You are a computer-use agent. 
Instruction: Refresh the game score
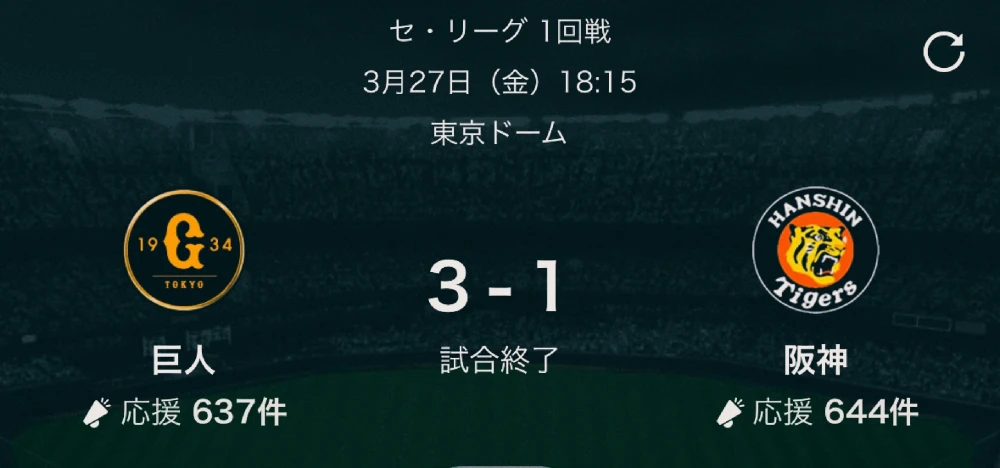coord(943,53)
